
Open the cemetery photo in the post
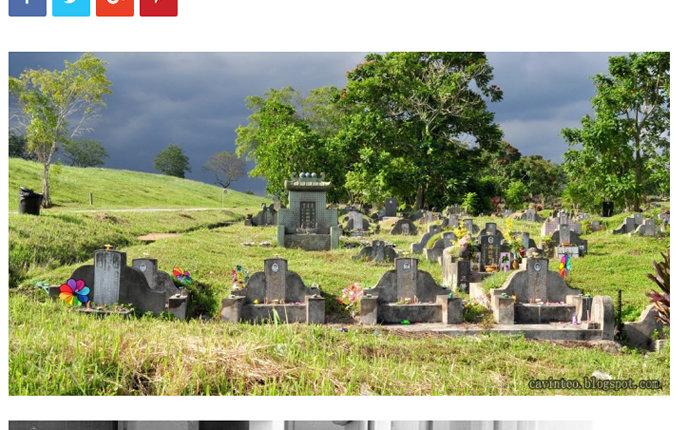coord(339,223)
